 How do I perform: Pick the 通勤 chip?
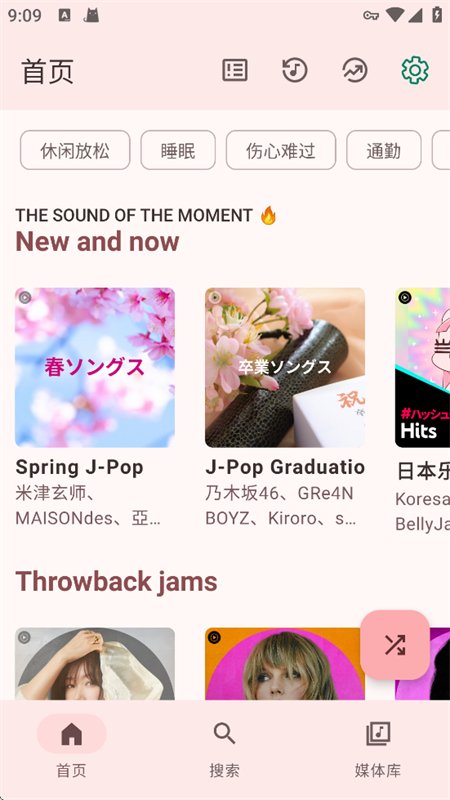click(x=384, y=150)
